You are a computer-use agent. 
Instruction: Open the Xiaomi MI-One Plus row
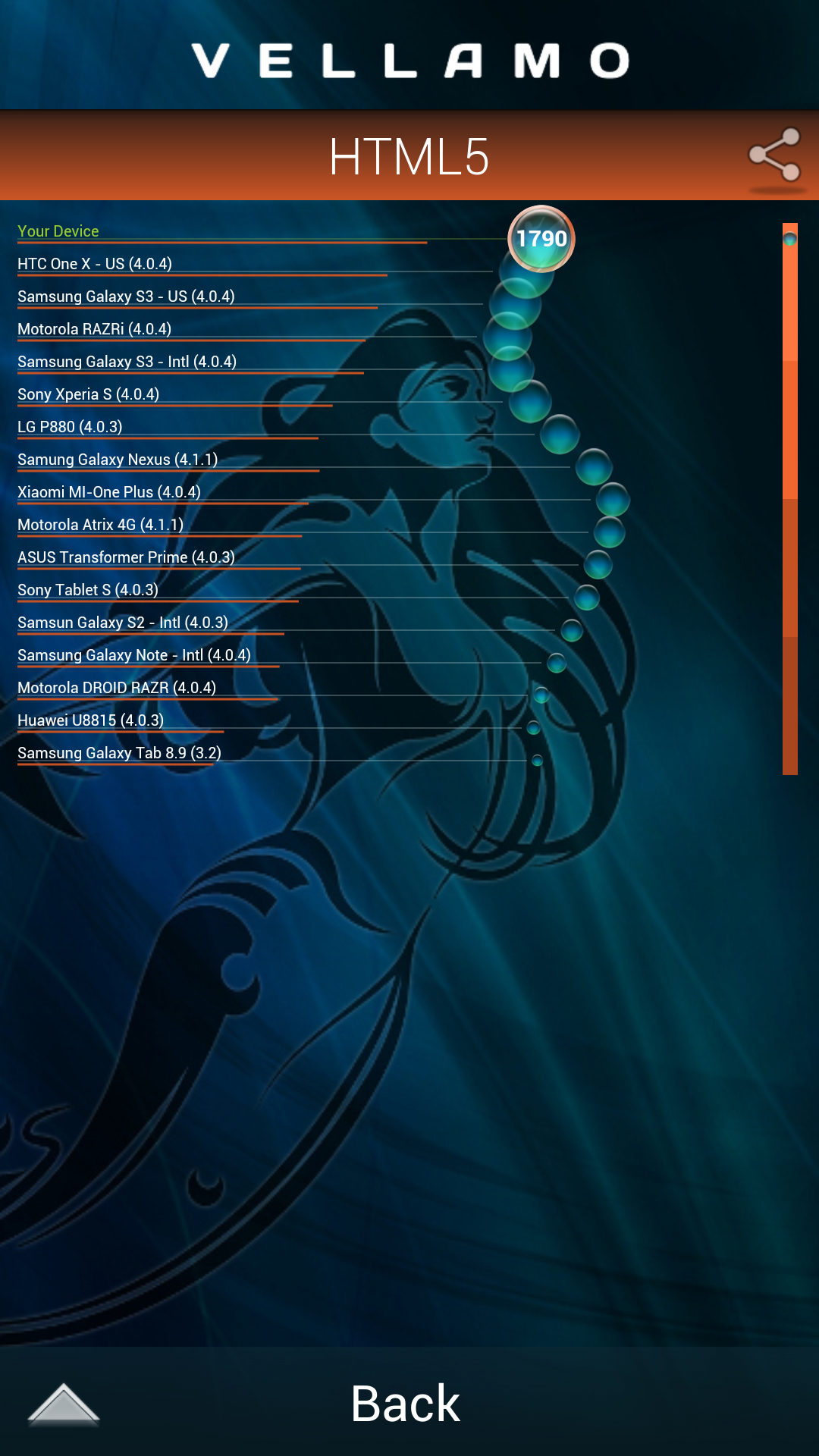pos(109,492)
